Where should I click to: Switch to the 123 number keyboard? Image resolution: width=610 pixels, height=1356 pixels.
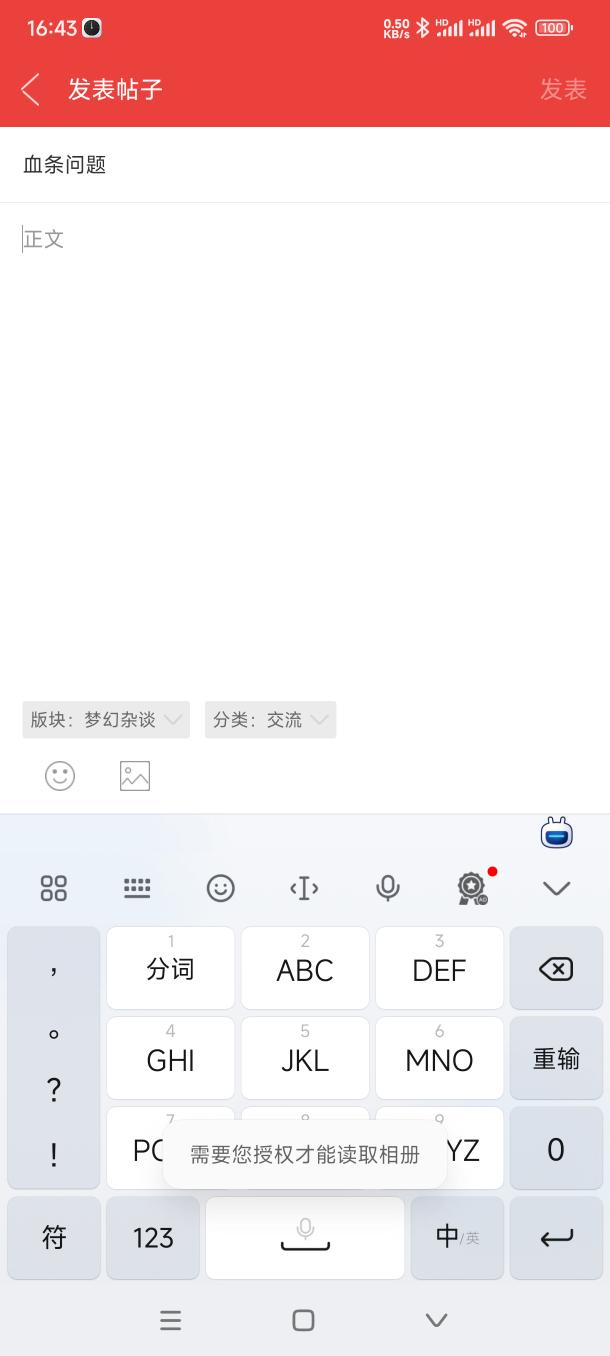coord(153,1238)
